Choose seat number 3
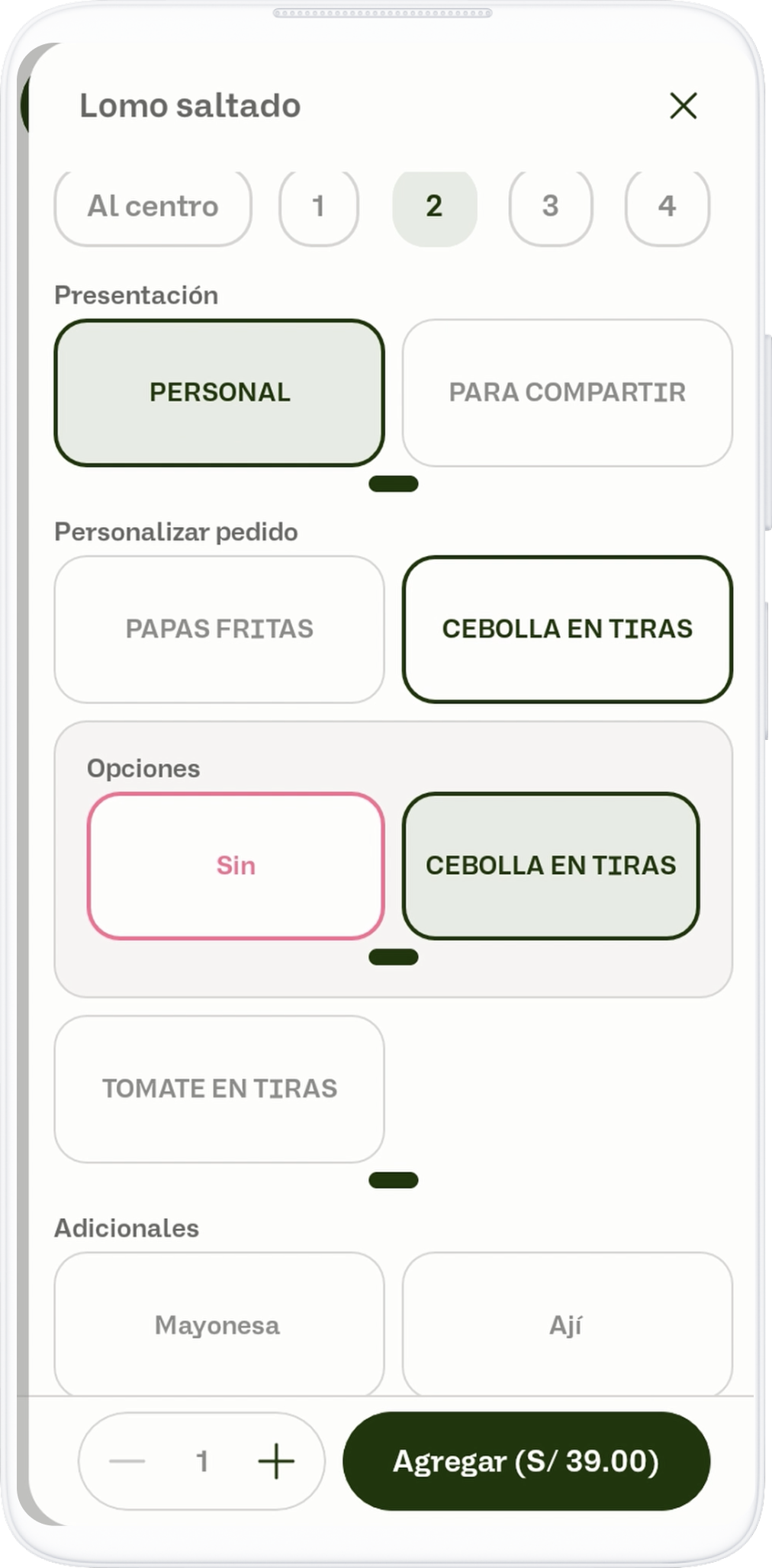This screenshot has width=772, height=1568. click(x=550, y=206)
